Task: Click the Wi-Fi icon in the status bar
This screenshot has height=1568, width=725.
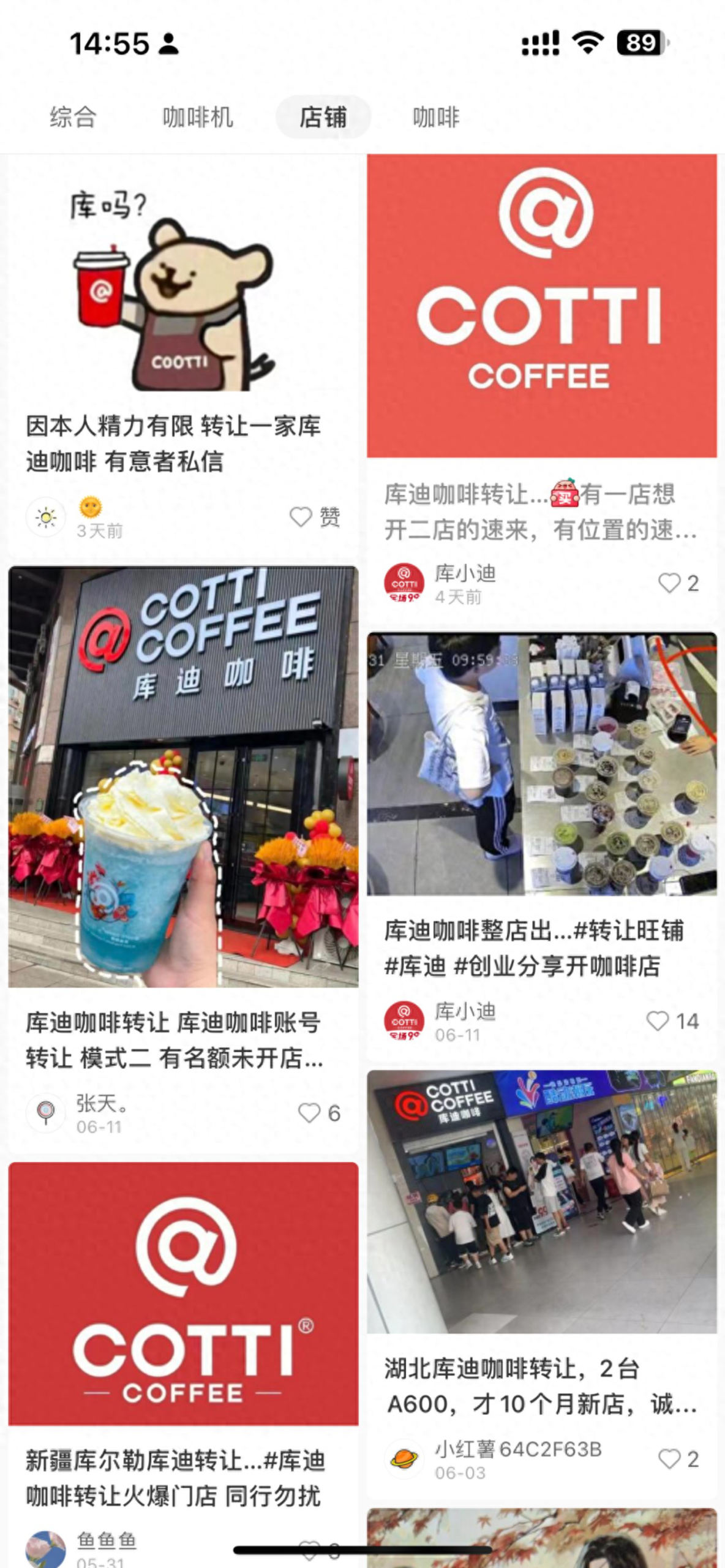Action: click(x=588, y=40)
